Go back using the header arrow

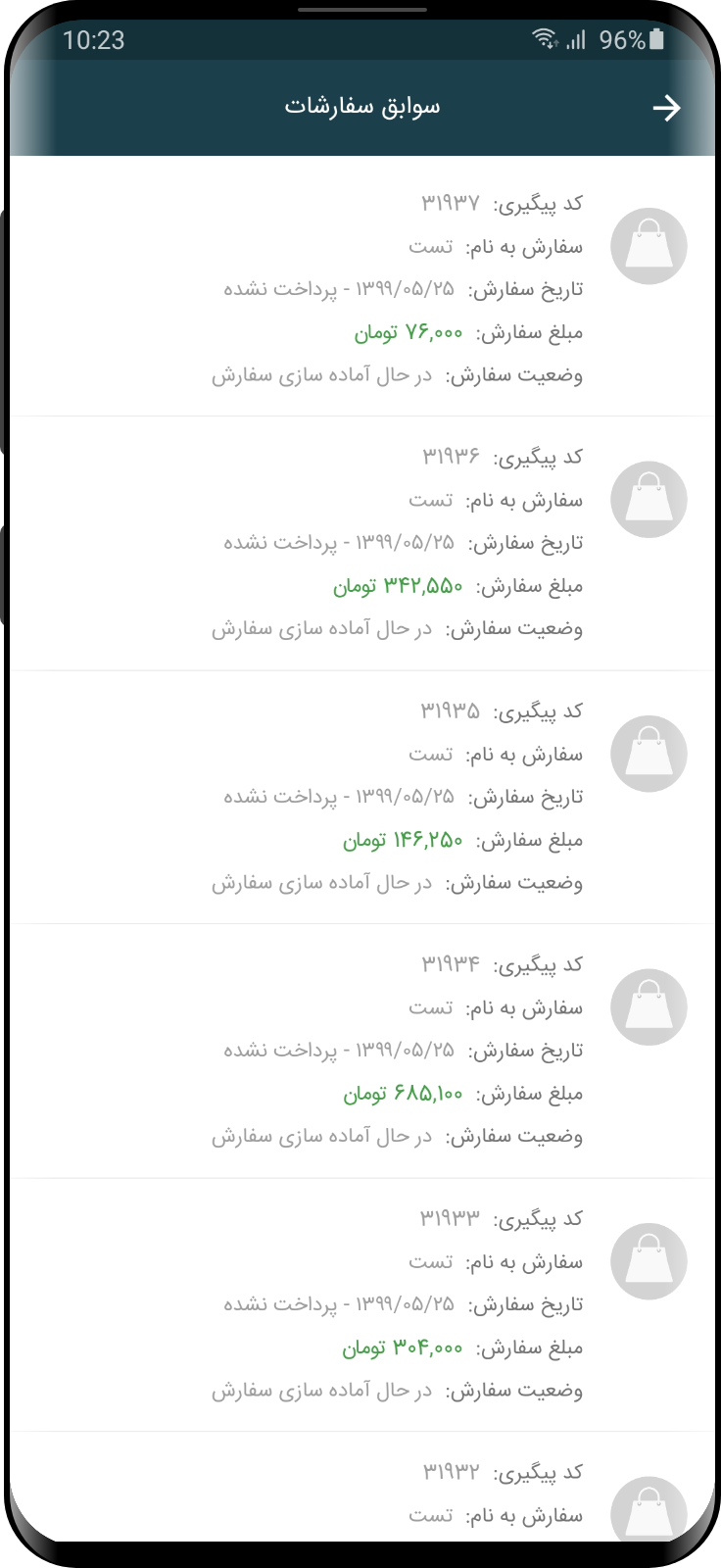(666, 108)
